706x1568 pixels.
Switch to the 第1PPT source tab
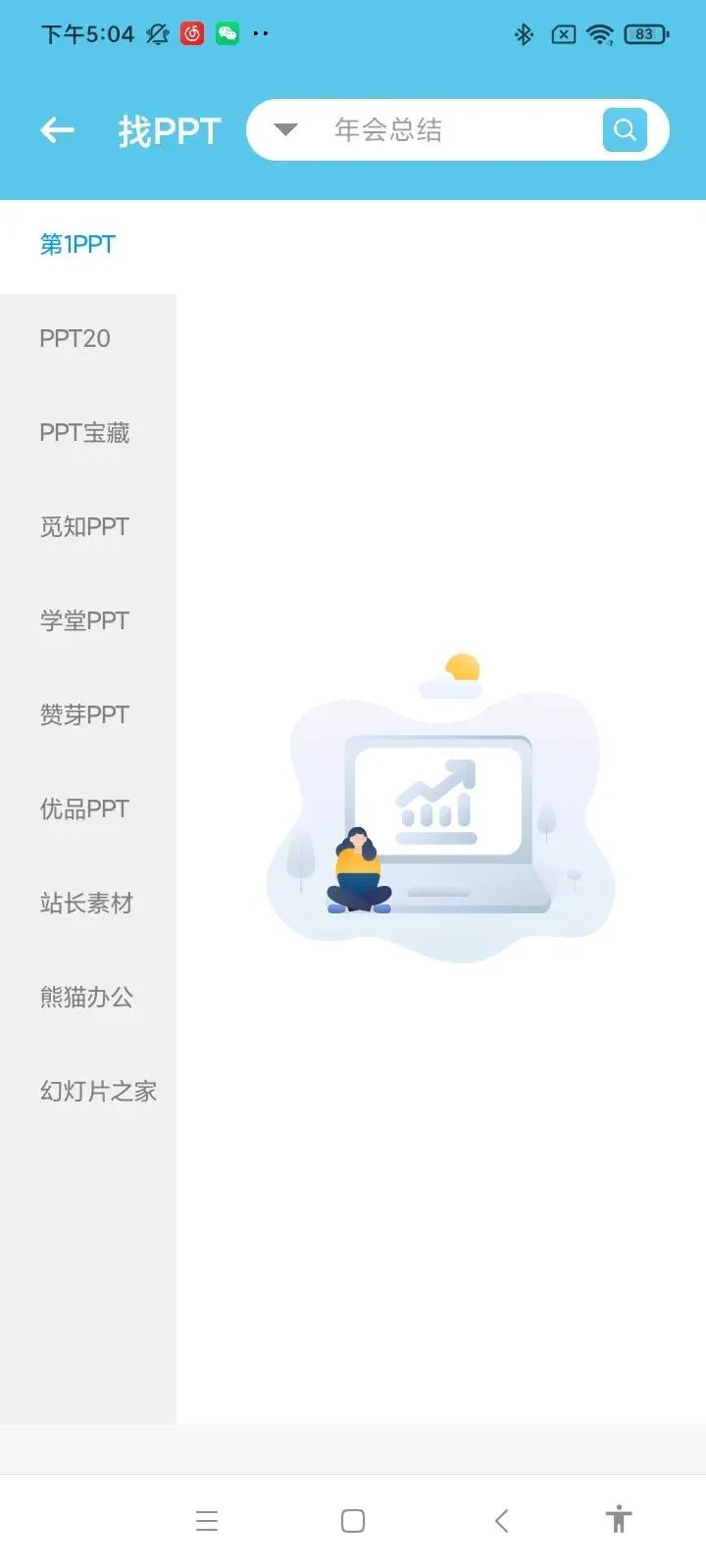pyautogui.click(x=78, y=244)
